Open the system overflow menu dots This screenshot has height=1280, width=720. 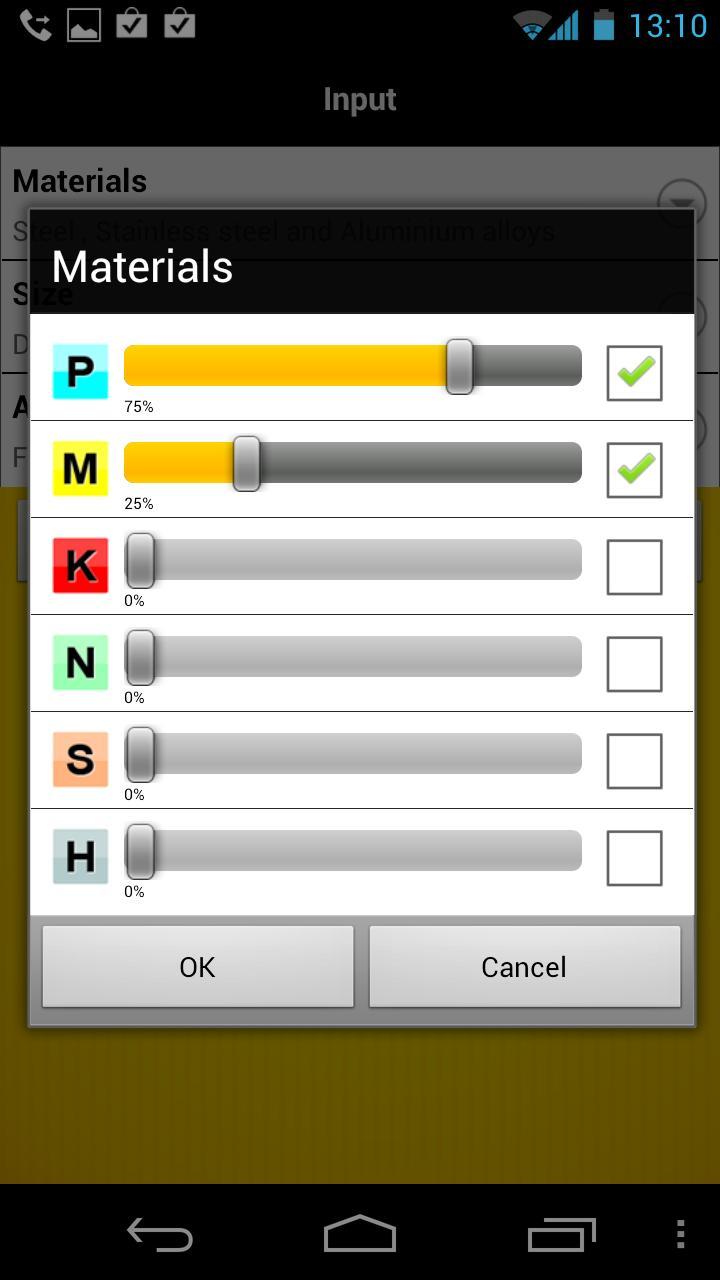(x=681, y=1235)
